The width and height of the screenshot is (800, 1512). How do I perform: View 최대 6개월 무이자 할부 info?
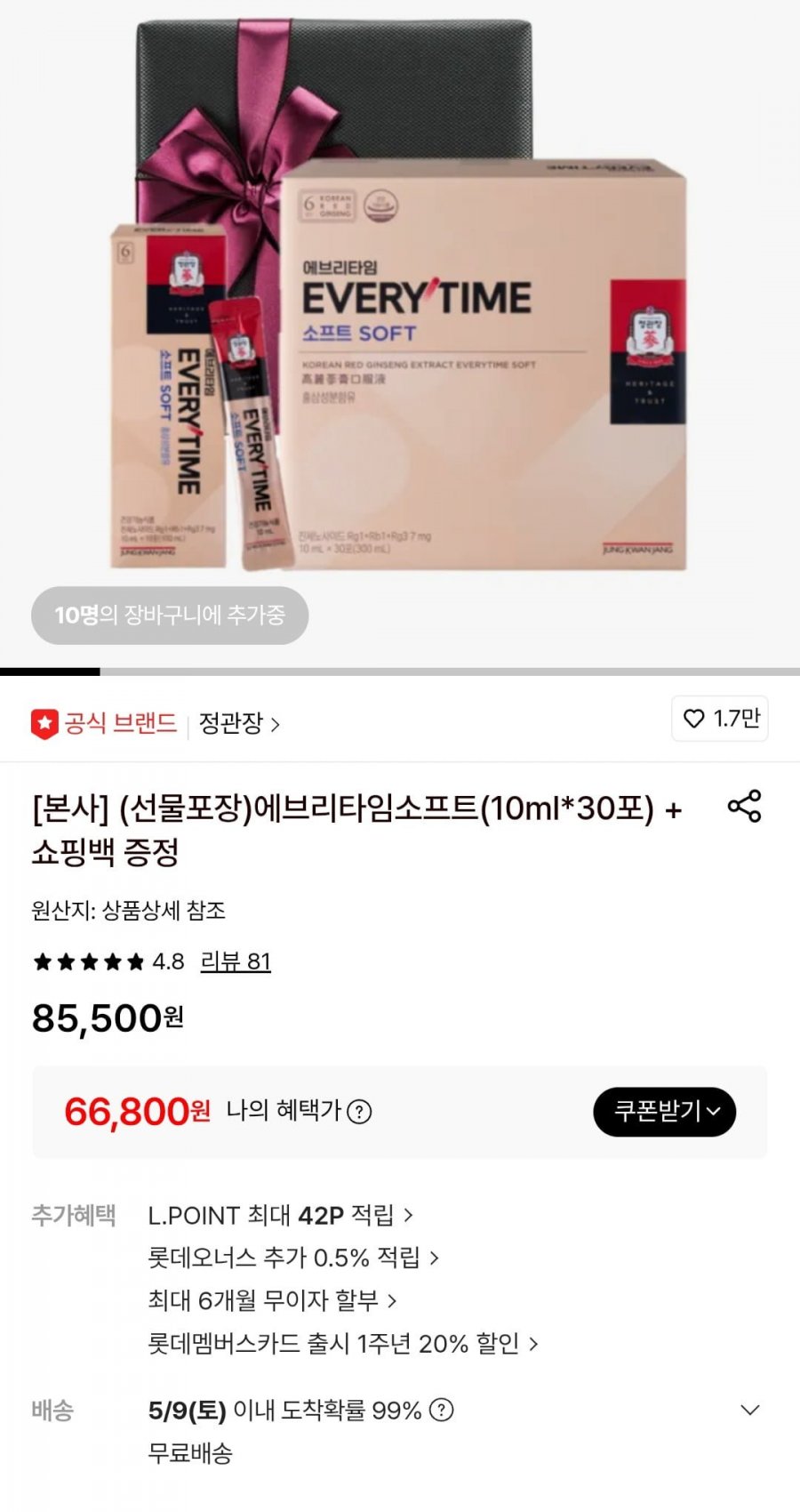(272, 1300)
